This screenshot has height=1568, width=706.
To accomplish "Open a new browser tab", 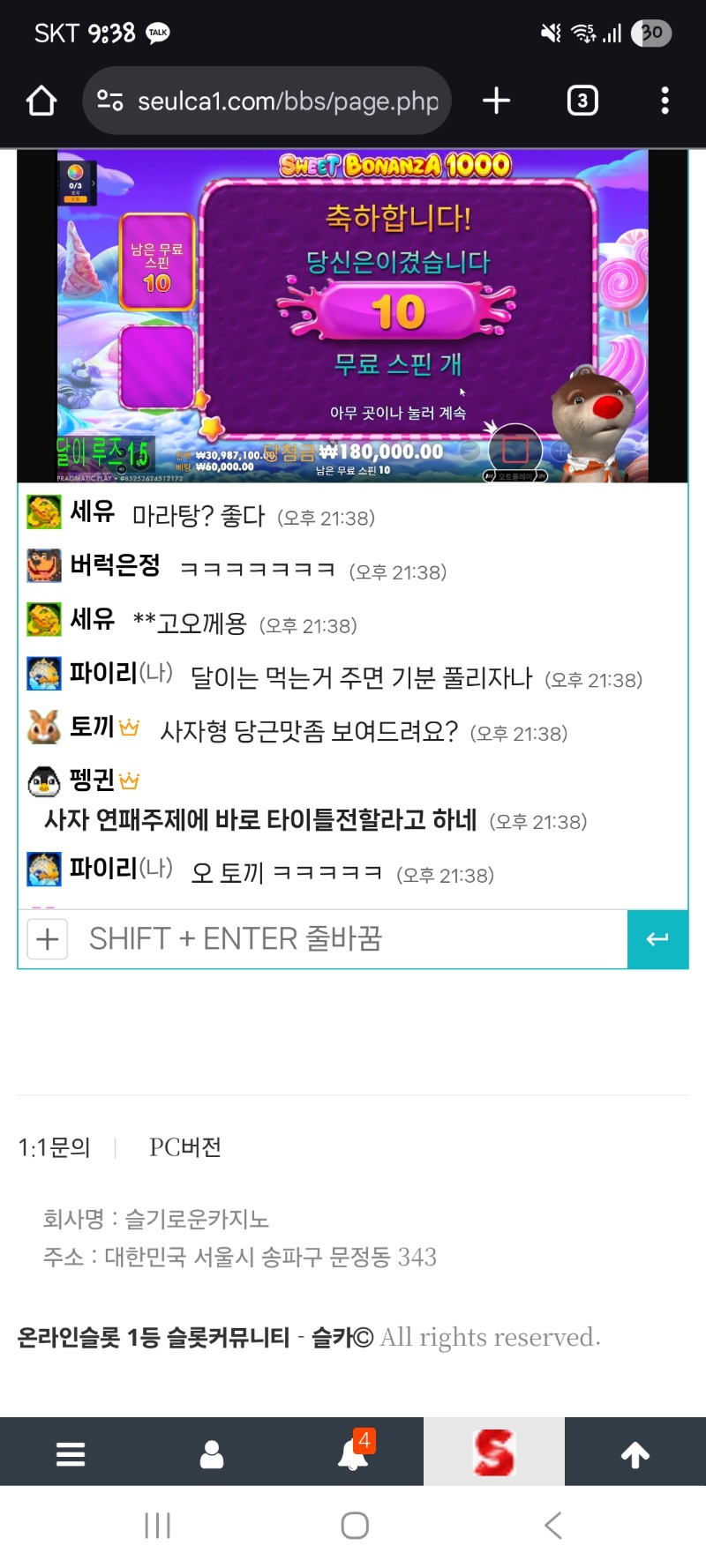I will click(x=496, y=101).
